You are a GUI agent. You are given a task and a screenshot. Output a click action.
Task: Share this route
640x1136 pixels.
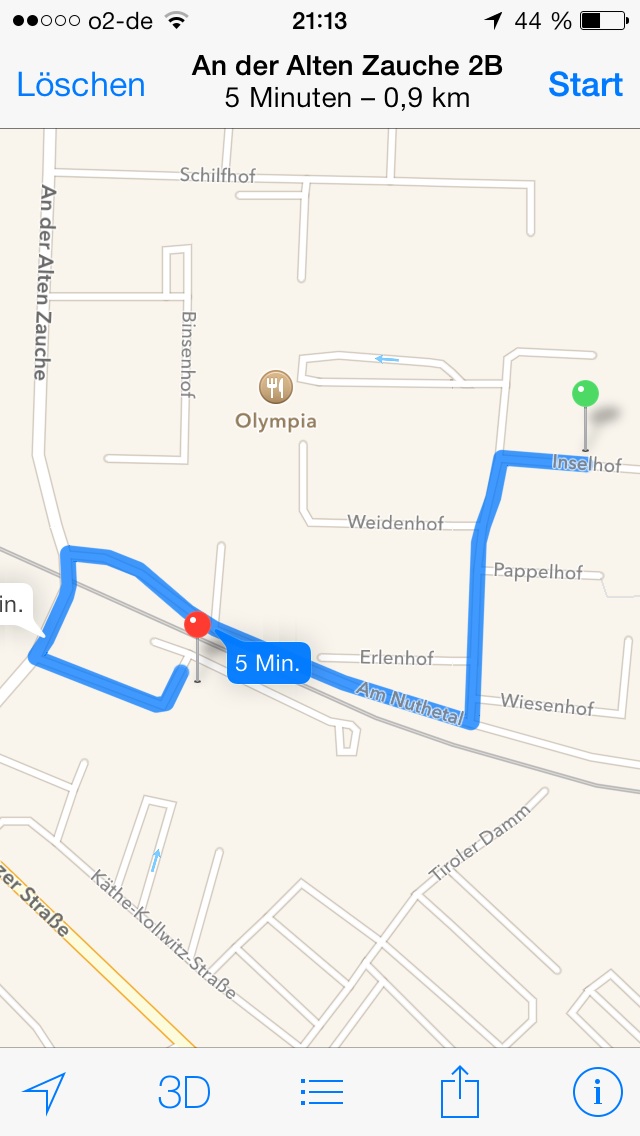(460, 1092)
